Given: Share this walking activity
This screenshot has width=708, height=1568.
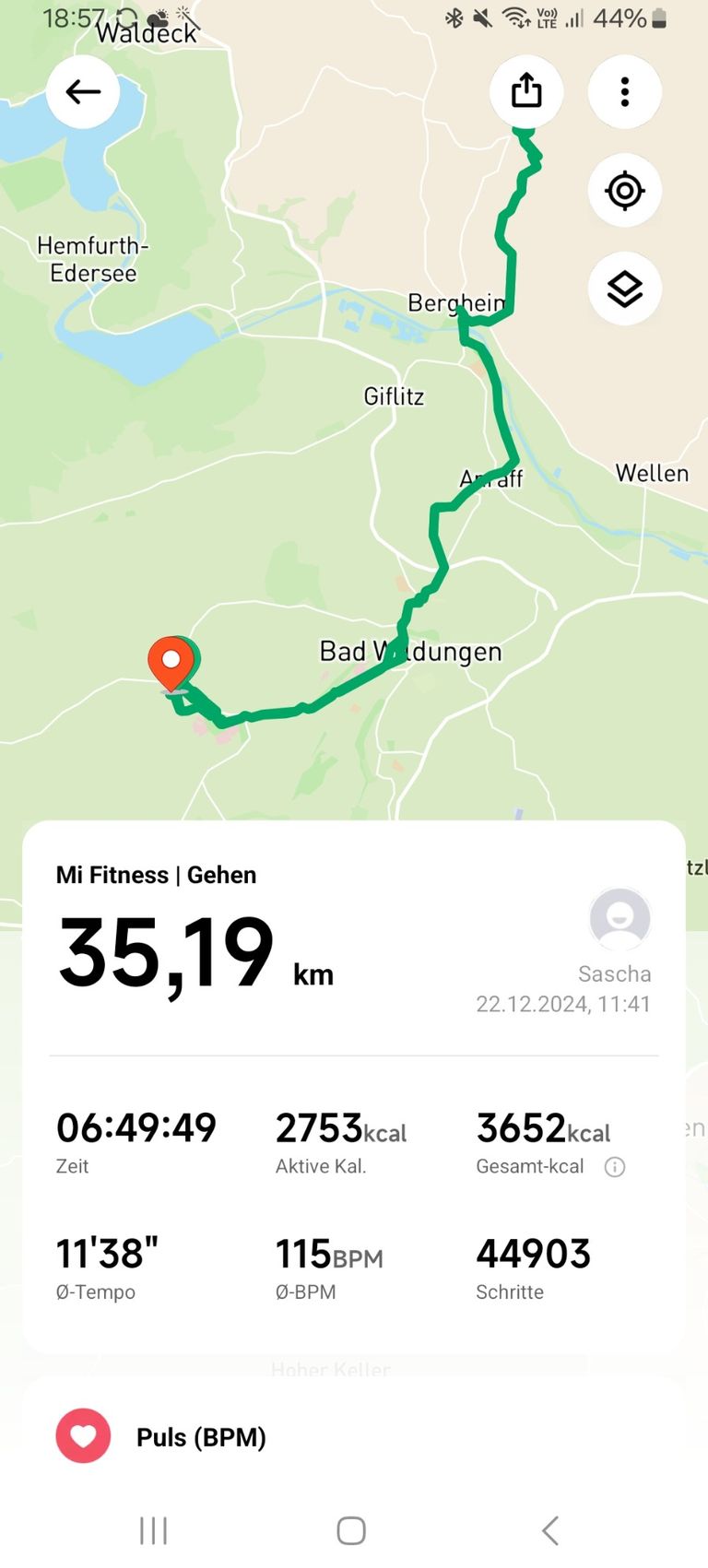Looking at the screenshot, I should [526, 91].
